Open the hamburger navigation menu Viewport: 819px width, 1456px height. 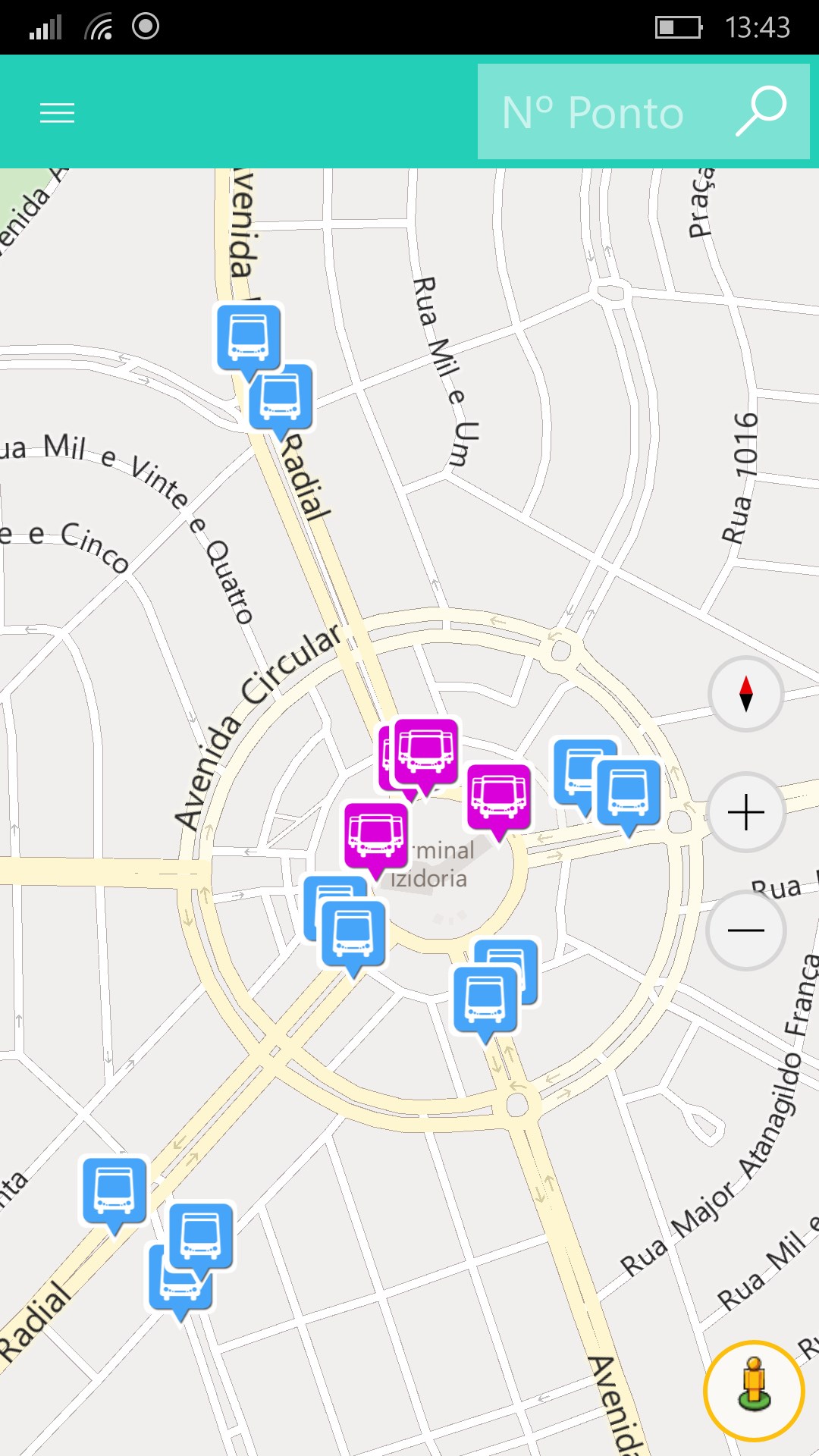[57, 114]
